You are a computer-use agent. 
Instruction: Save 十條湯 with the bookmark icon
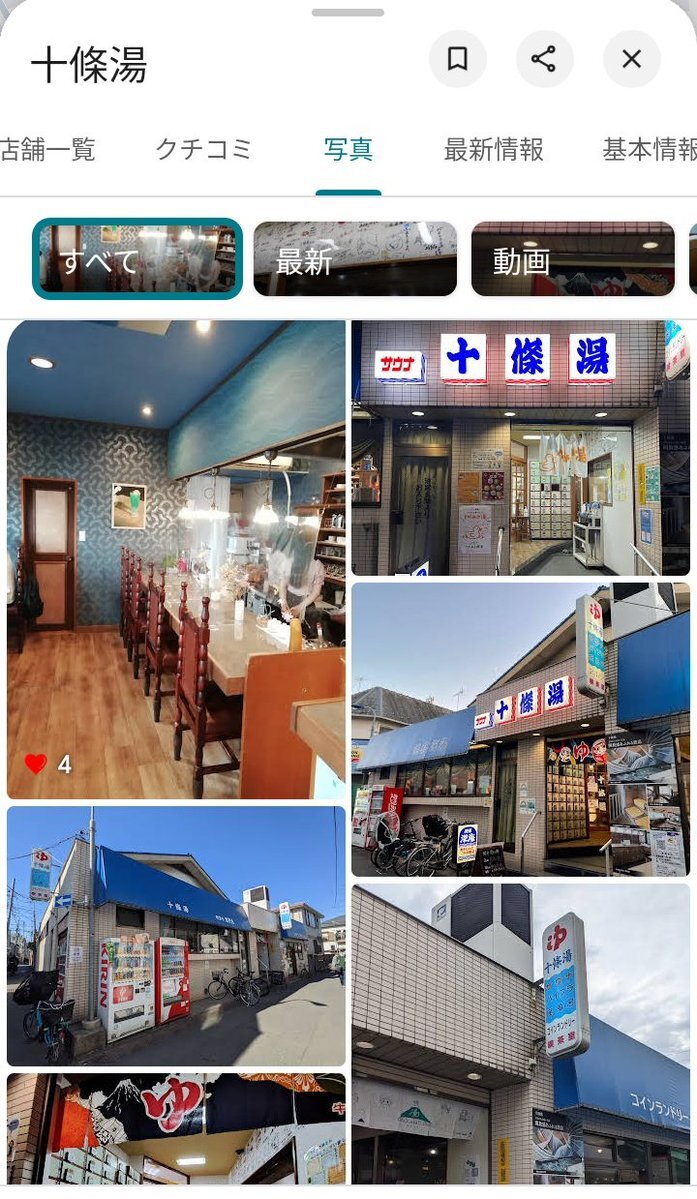point(457,59)
